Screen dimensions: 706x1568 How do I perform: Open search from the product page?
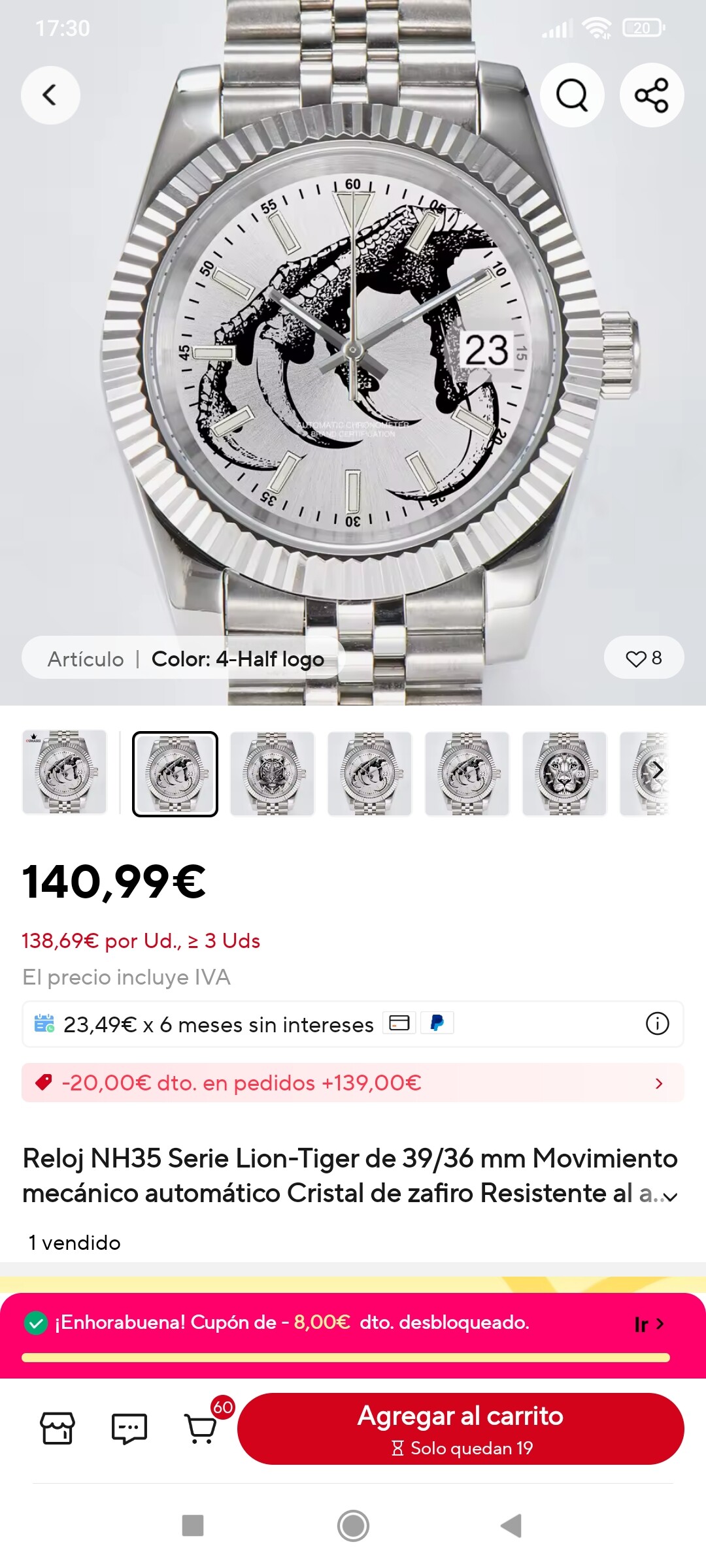pyautogui.click(x=572, y=95)
